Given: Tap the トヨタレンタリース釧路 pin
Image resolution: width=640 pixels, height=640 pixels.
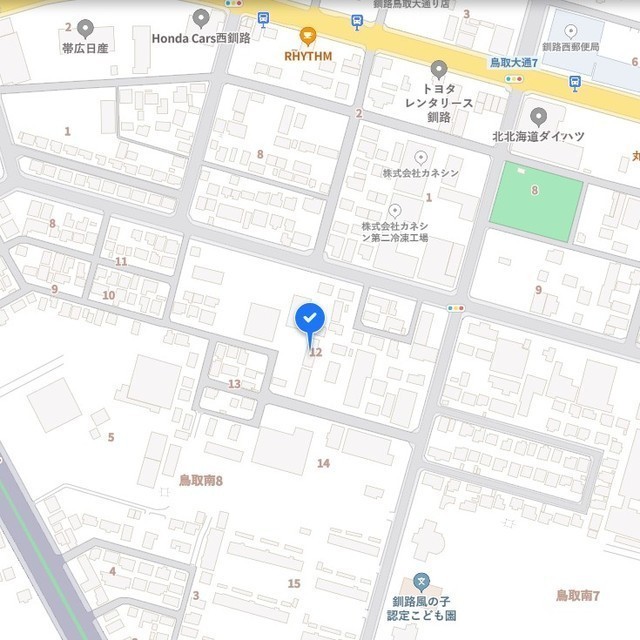Looking at the screenshot, I should point(437,69).
